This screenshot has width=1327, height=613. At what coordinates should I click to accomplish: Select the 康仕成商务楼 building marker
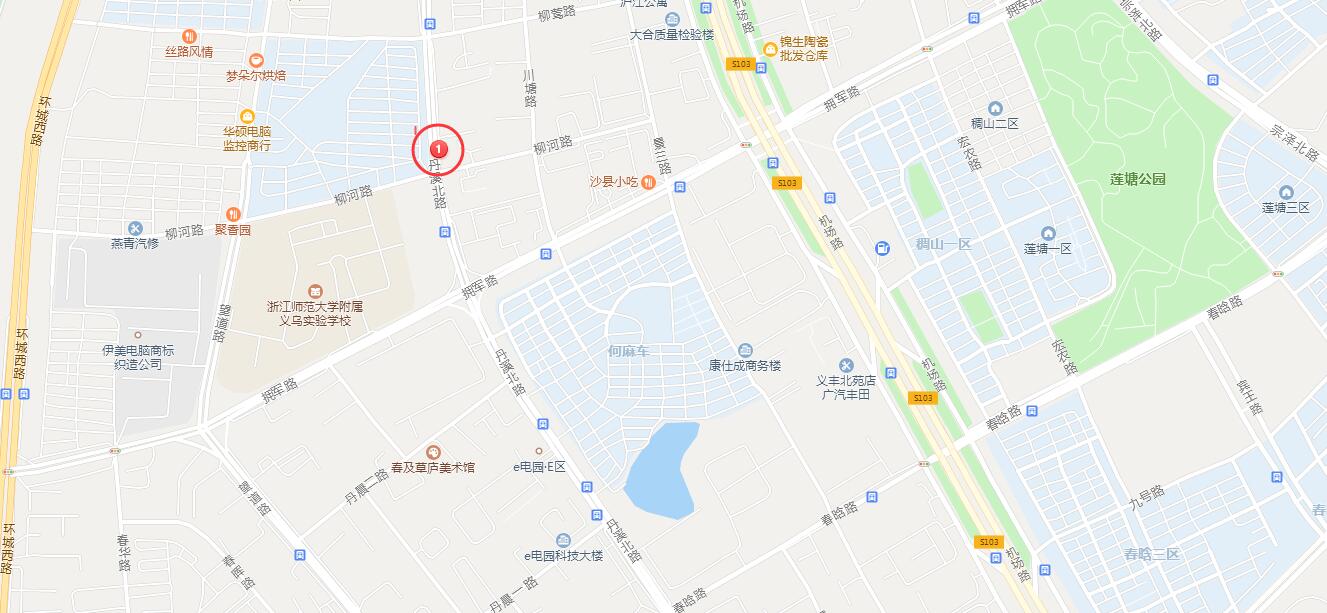click(x=745, y=350)
